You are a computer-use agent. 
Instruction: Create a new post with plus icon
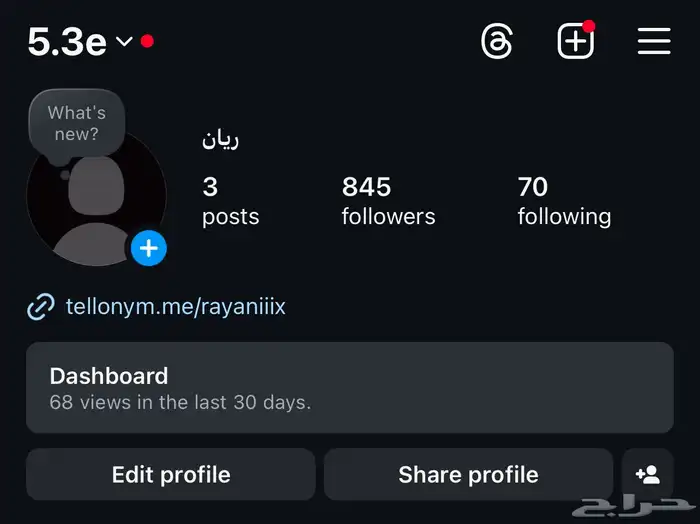point(575,41)
